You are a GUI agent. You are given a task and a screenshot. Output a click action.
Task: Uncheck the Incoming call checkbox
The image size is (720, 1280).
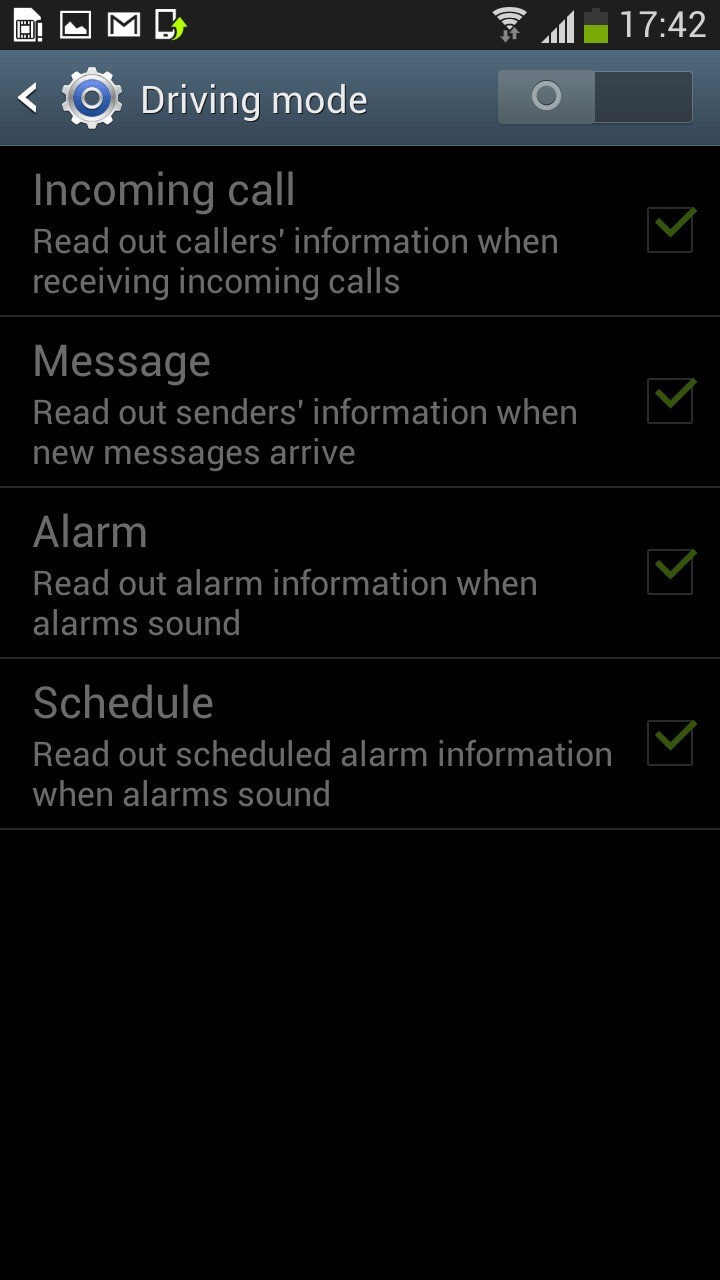point(669,231)
